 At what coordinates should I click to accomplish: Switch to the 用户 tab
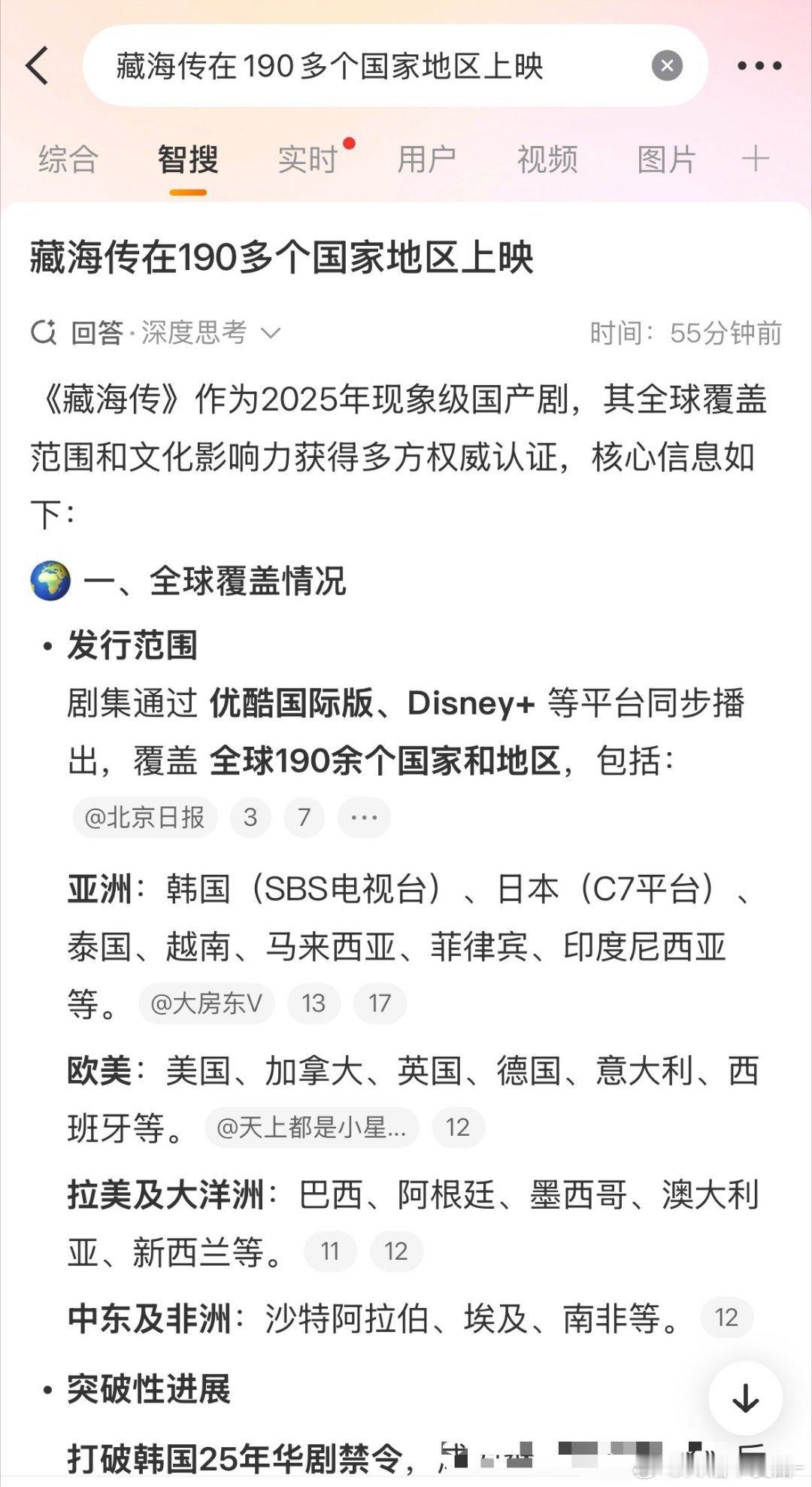427,159
